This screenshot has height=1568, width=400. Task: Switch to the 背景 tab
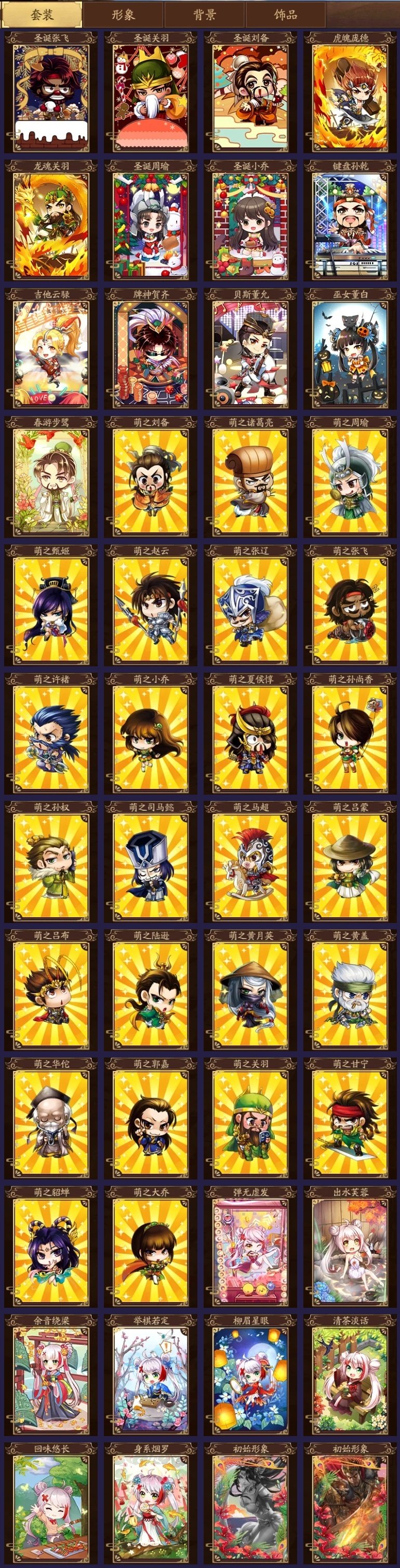coord(205,15)
